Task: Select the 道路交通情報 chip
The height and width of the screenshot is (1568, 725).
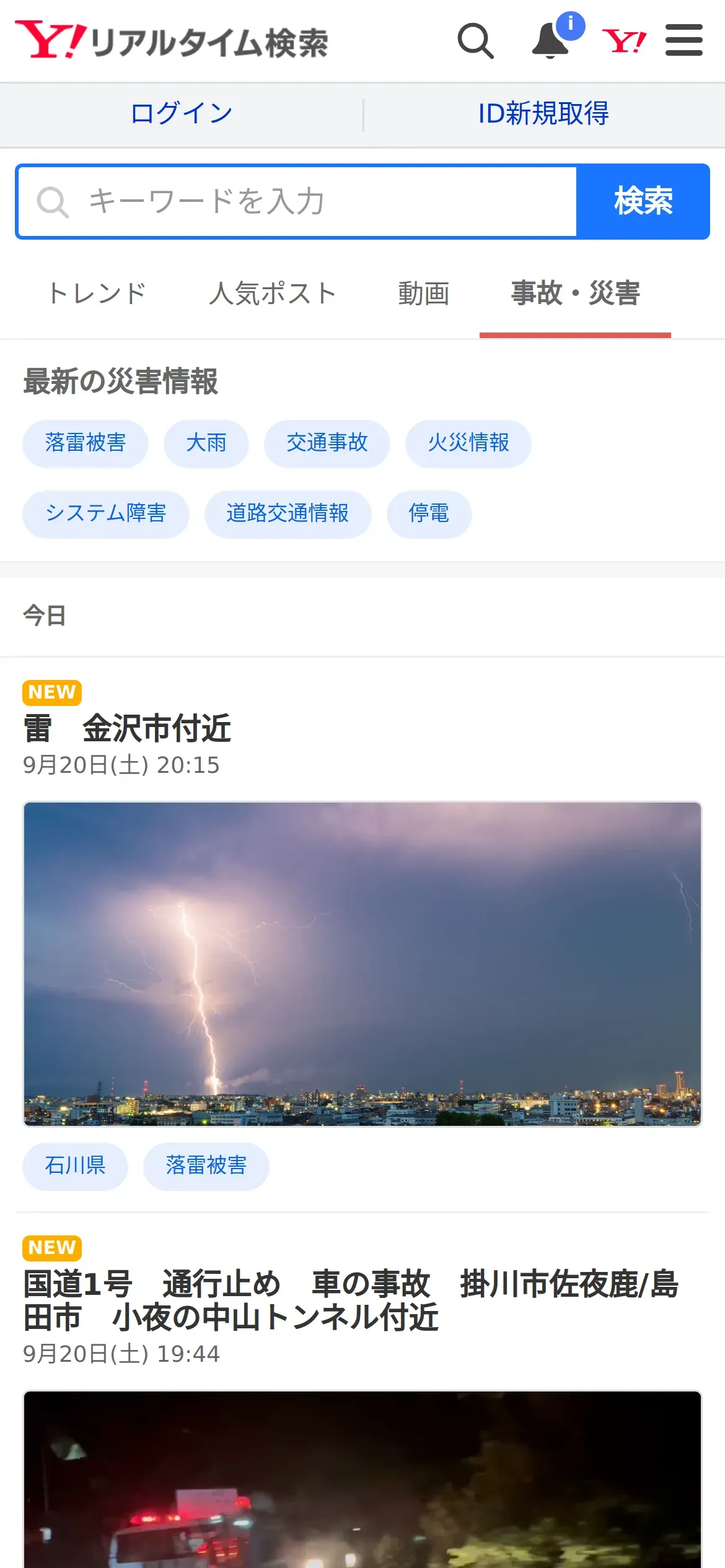Action: coord(288,513)
